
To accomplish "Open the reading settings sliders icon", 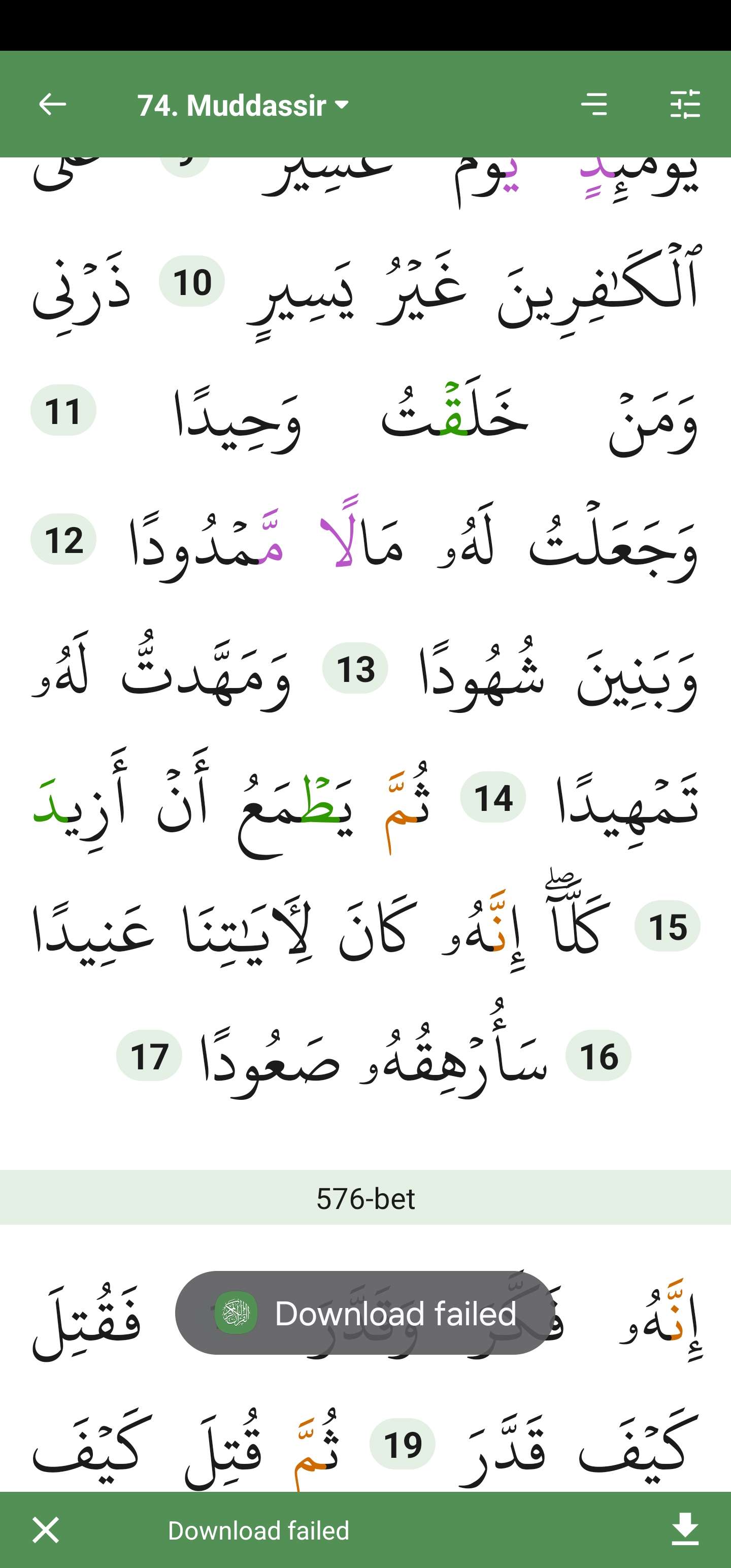I will click(685, 105).
